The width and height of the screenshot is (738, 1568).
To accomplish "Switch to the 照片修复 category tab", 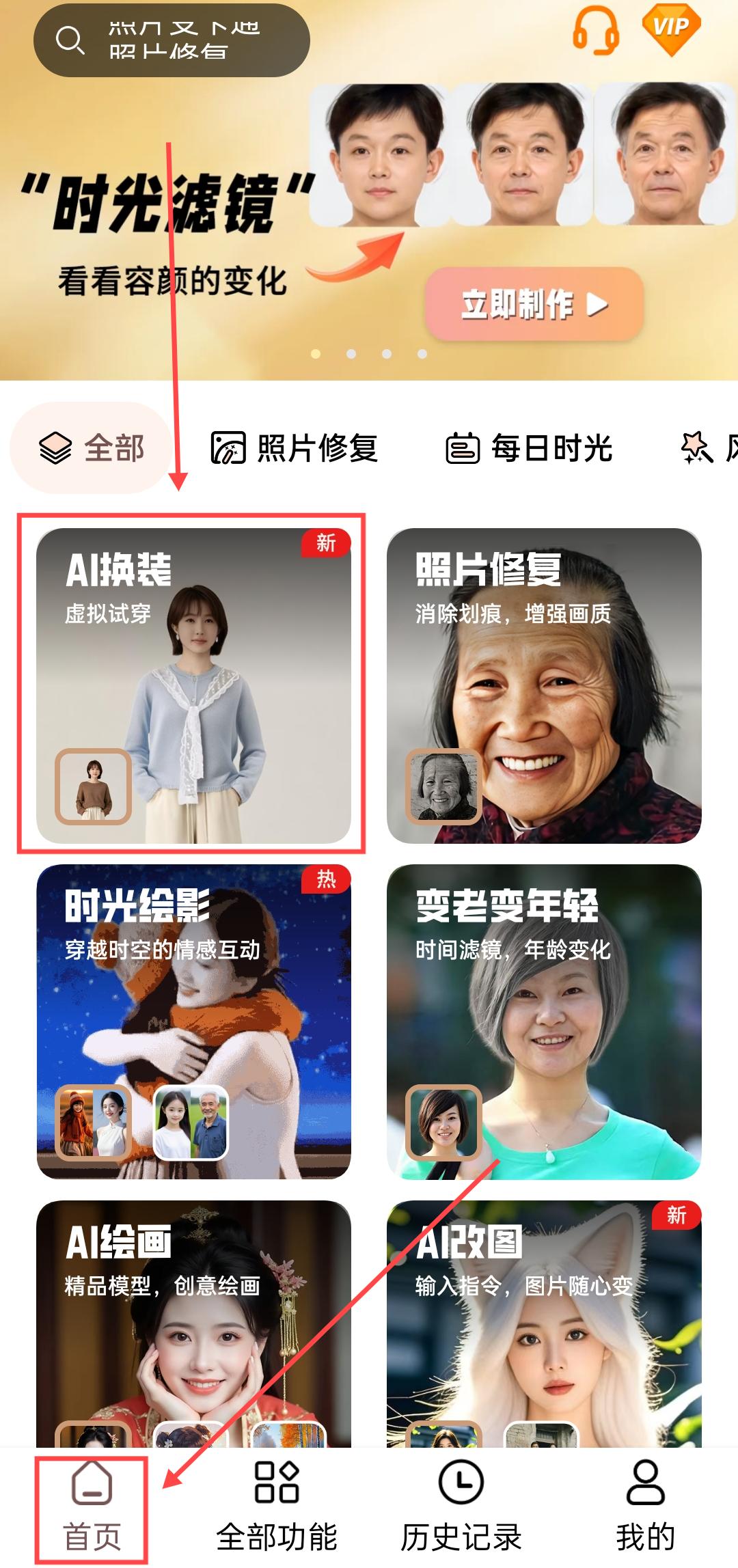I will pyautogui.click(x=295, y=448).
